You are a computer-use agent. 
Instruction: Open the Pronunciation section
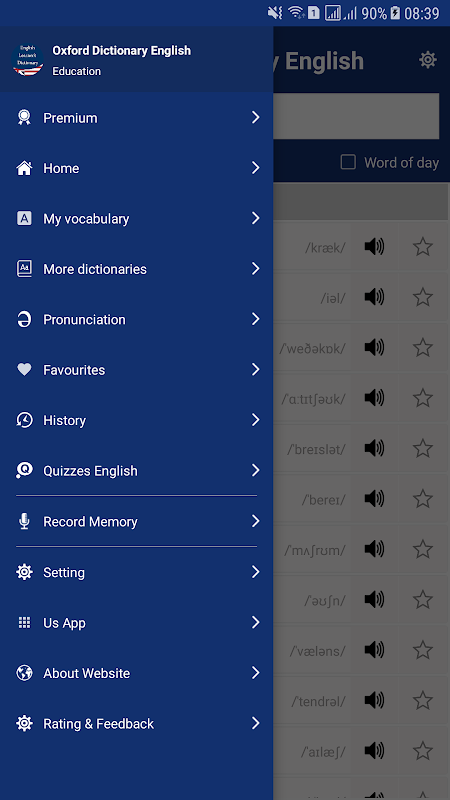136,319
